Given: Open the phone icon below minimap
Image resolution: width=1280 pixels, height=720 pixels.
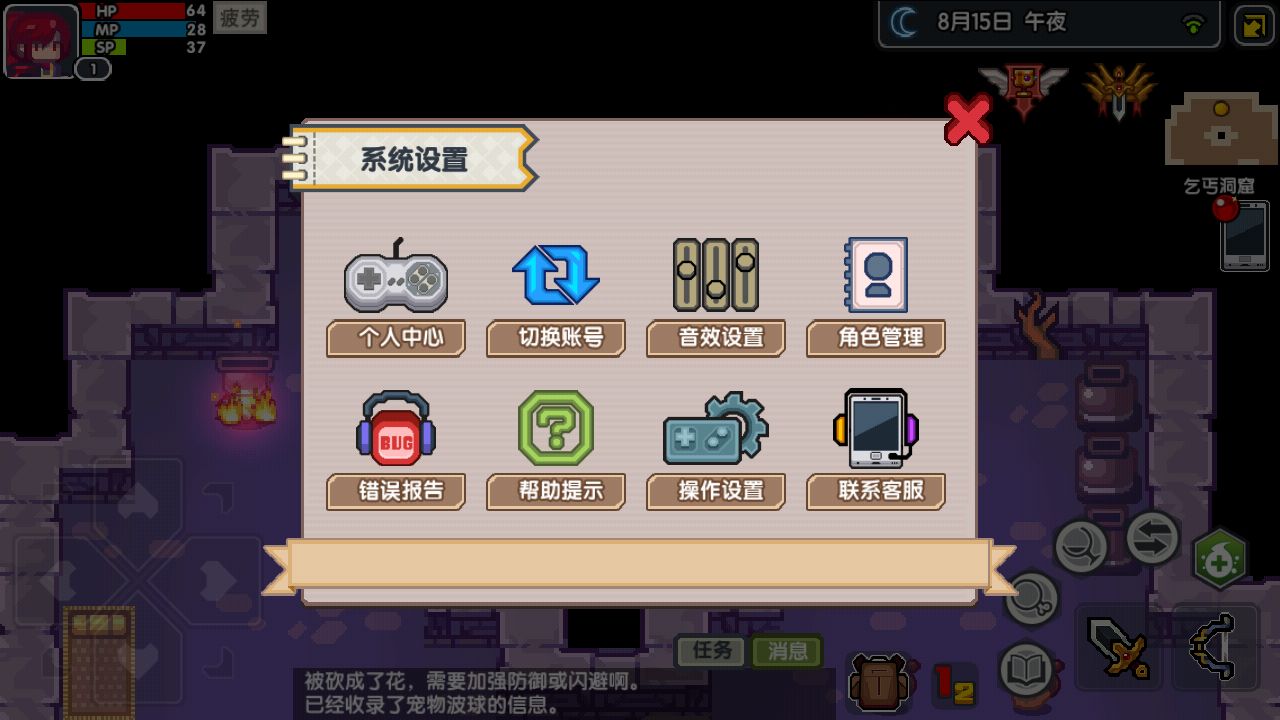Looking at the screenshot, I should pos(1244,236).
